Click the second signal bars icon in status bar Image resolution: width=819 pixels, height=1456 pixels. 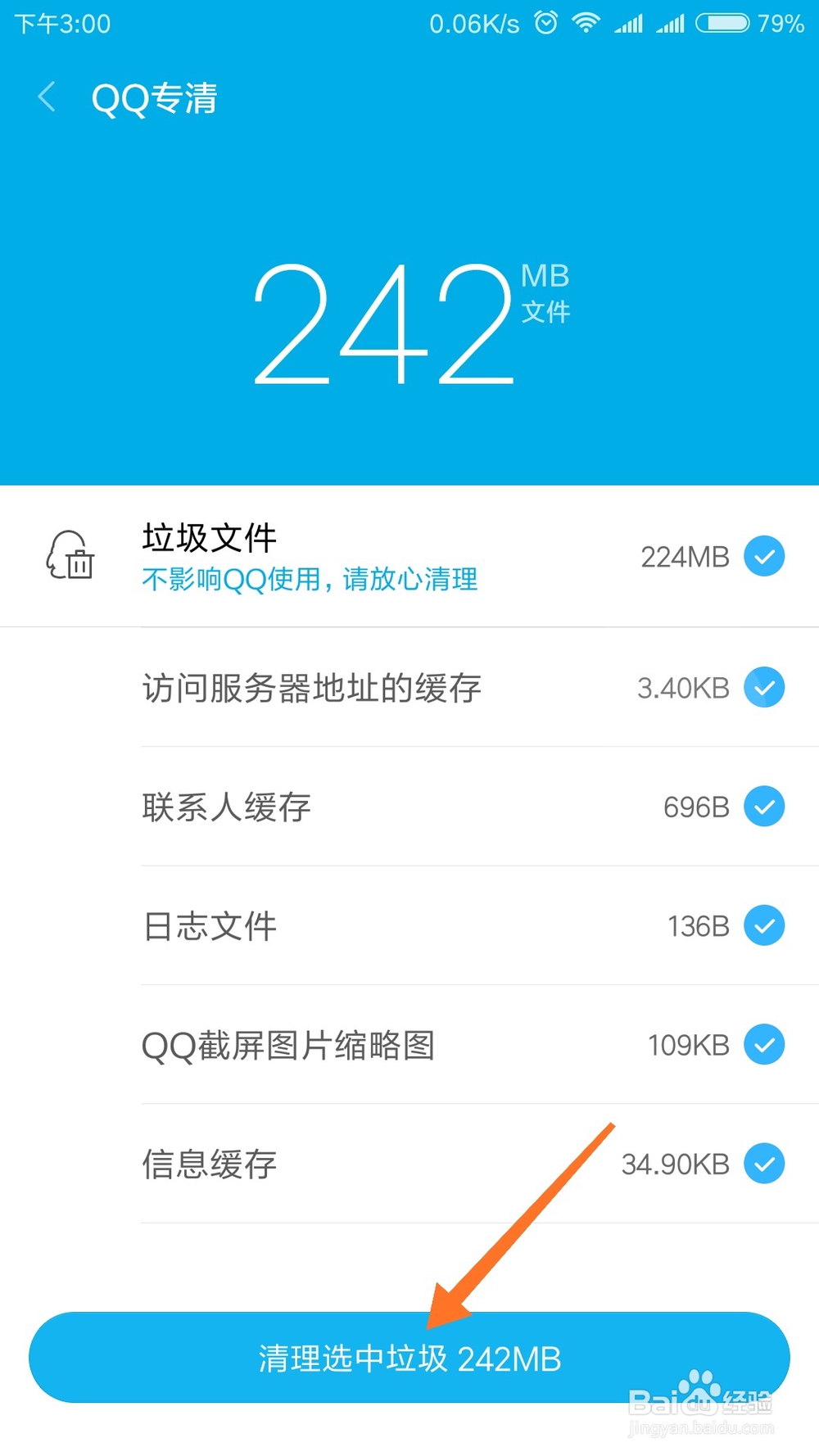pyautogui.click(x=672, y=23)
